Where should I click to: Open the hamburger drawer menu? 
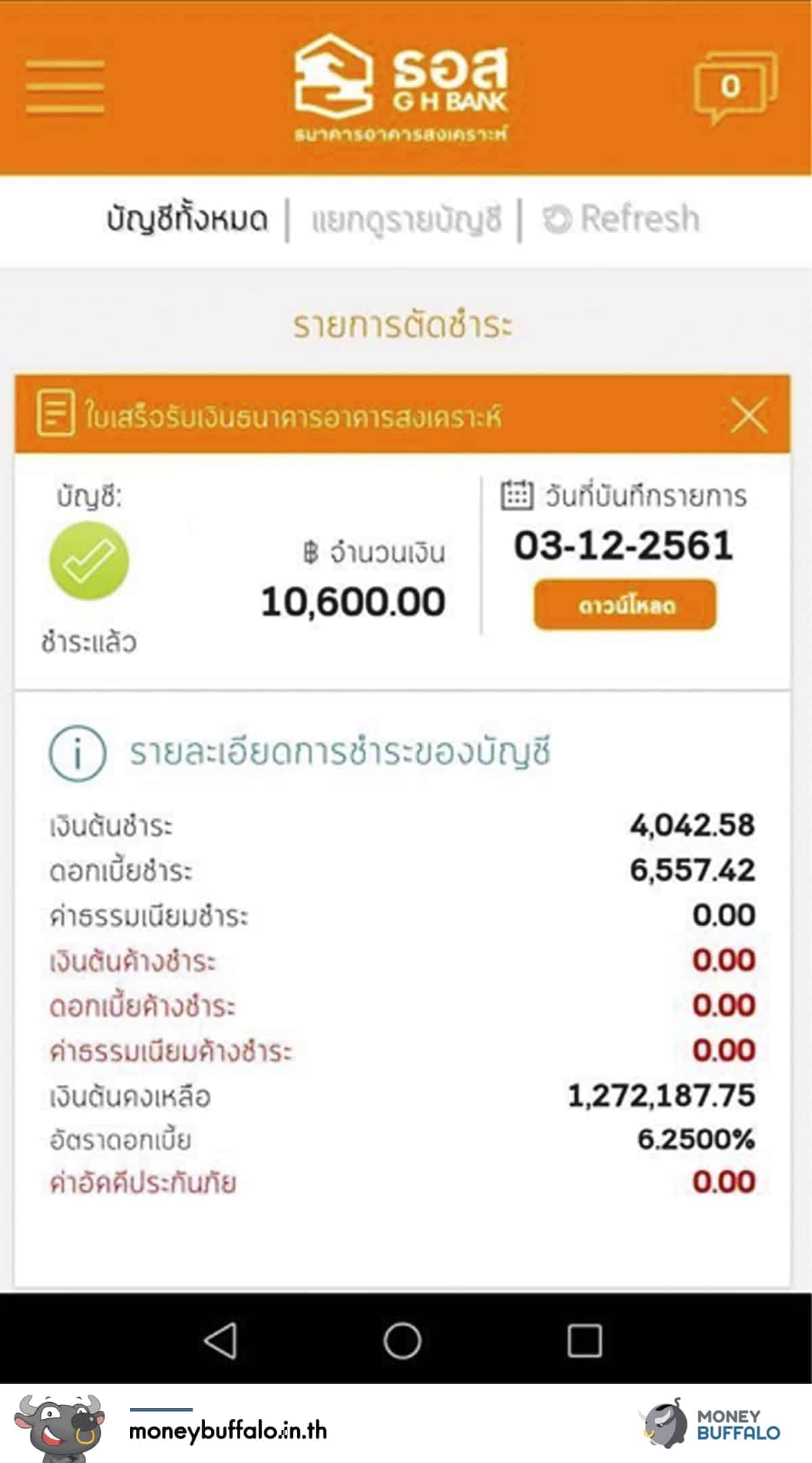pyautogui.click(x=65, y=87)
